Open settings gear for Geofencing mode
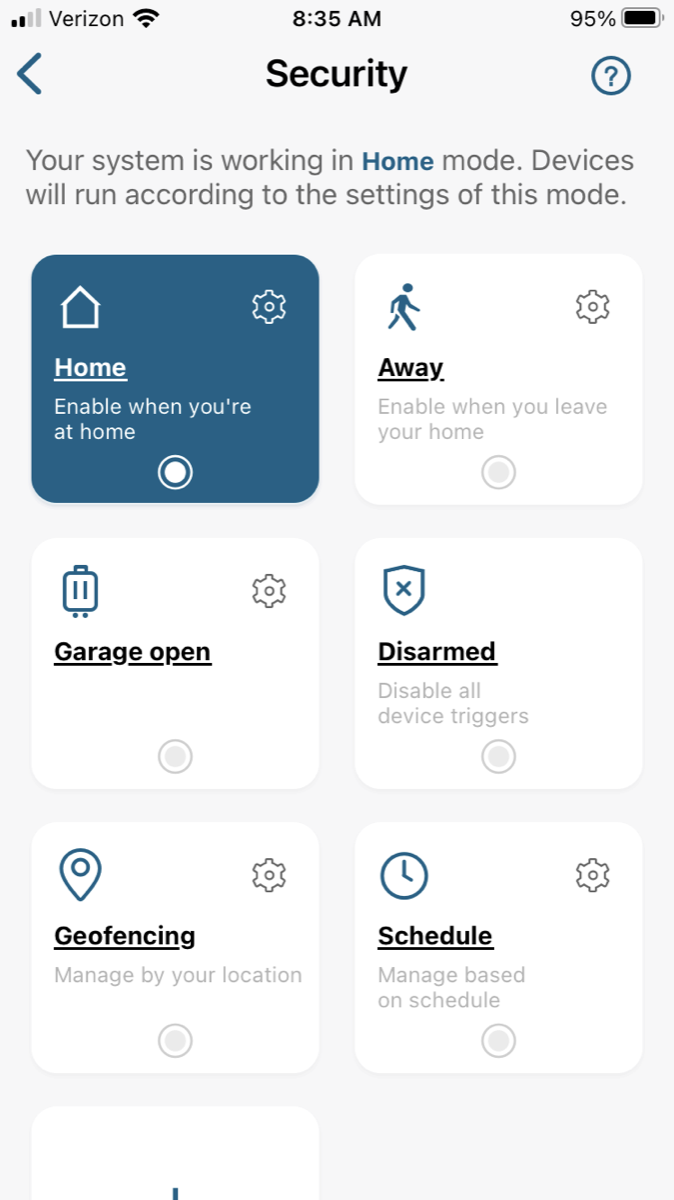The image size is (674, 1200). [x=269, y=875]
